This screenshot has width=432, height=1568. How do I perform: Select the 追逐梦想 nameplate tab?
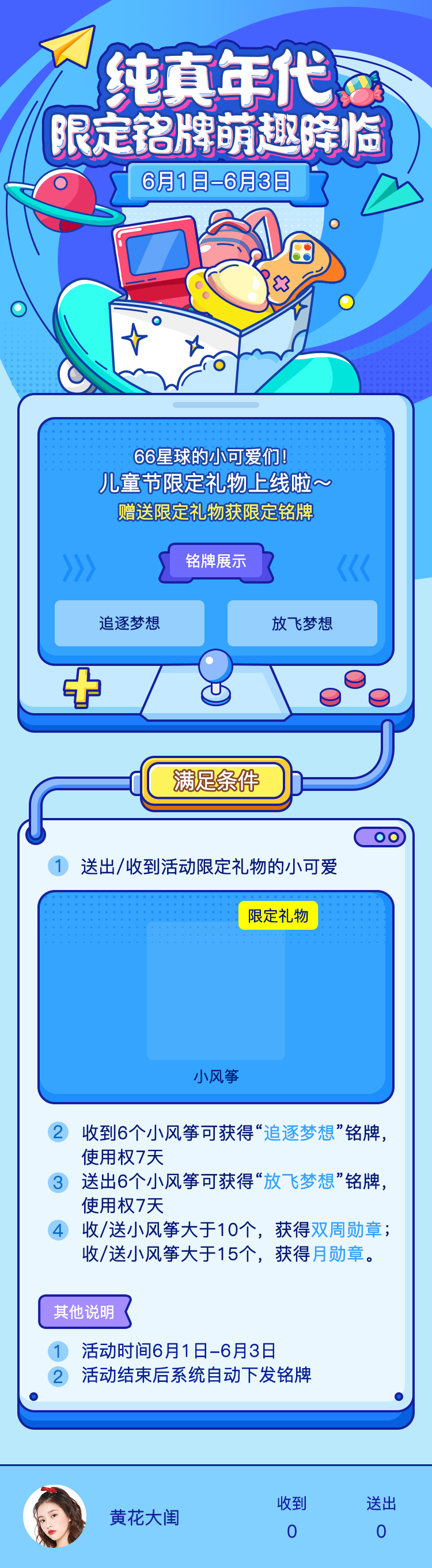pos(129,623)
